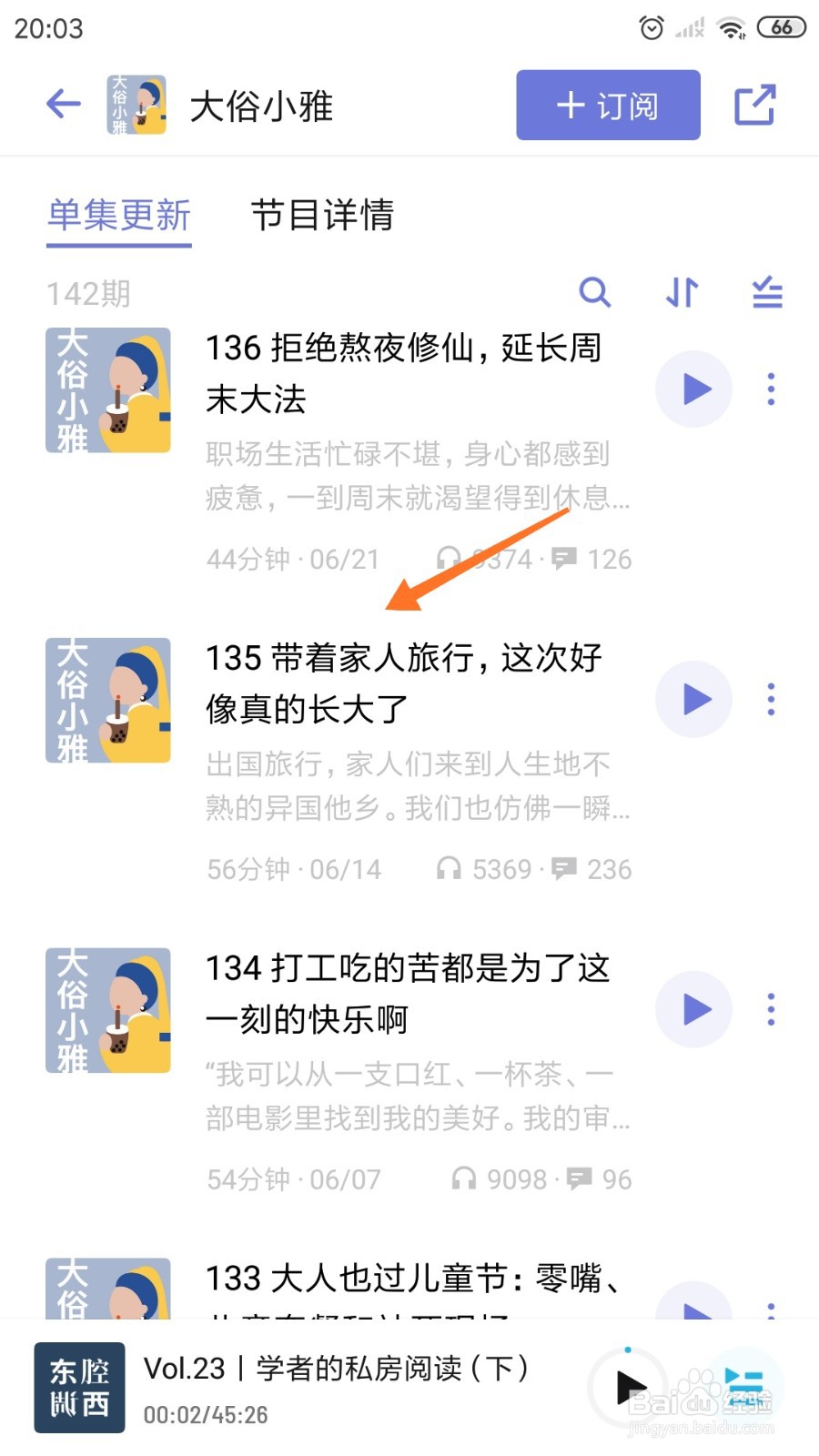Image resolution: width=819 pixels, height=1456 pixels.
Task: Play episode 135 带着家人旅行
Action: pos(693,699)
